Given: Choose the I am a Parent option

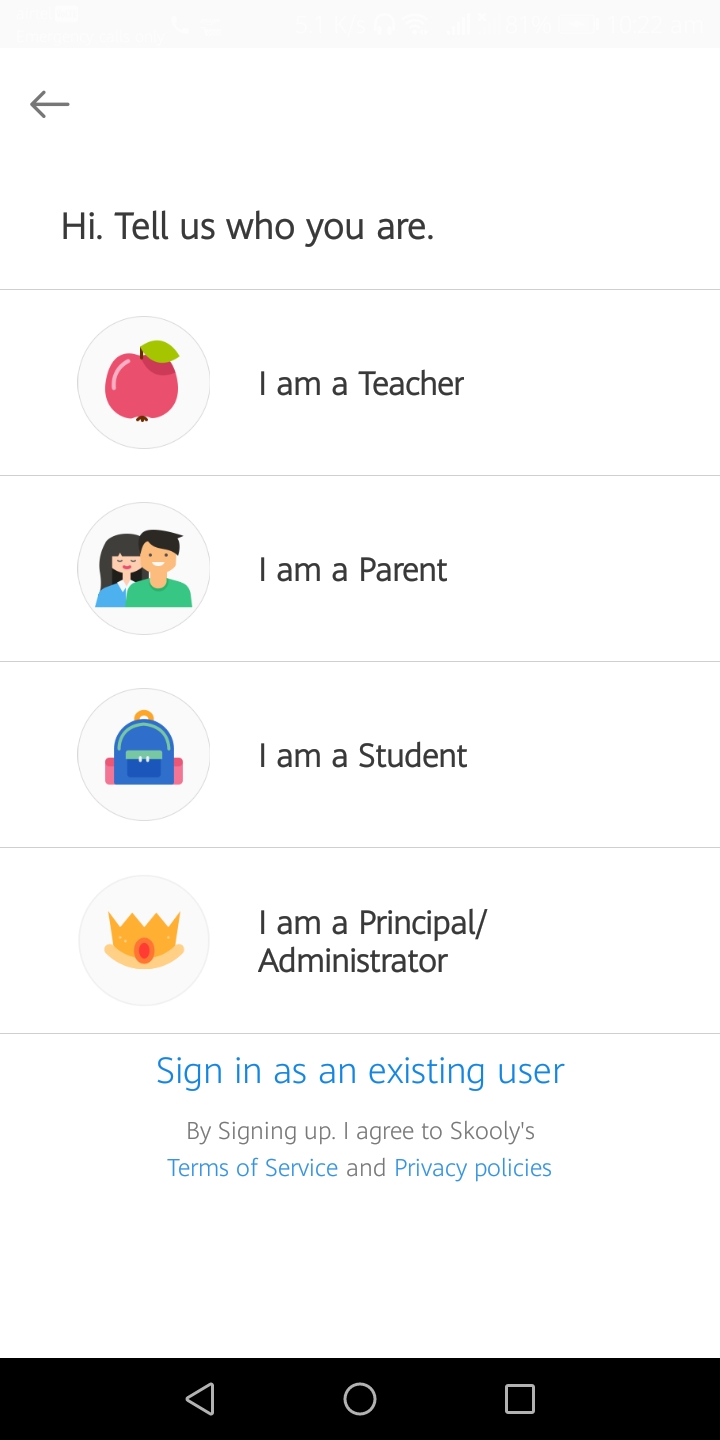Looking at the screenshot, I should tap(360, 569).
